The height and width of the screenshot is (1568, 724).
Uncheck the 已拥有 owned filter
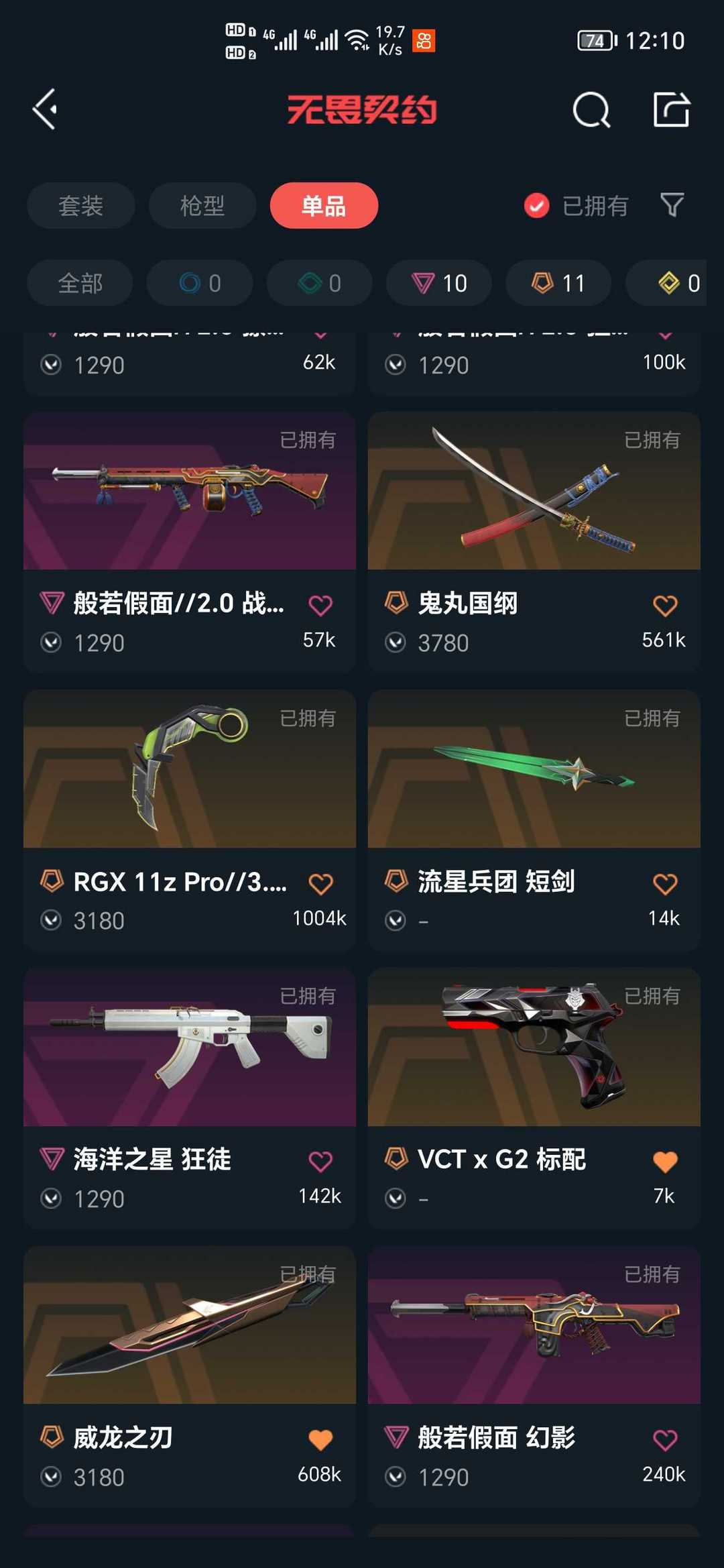coord(536,205)
